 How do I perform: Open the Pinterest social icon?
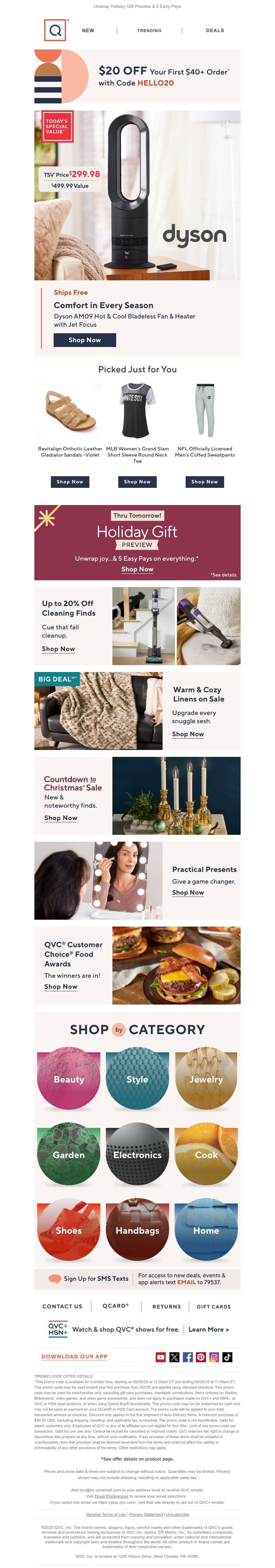pos(201,1357)
